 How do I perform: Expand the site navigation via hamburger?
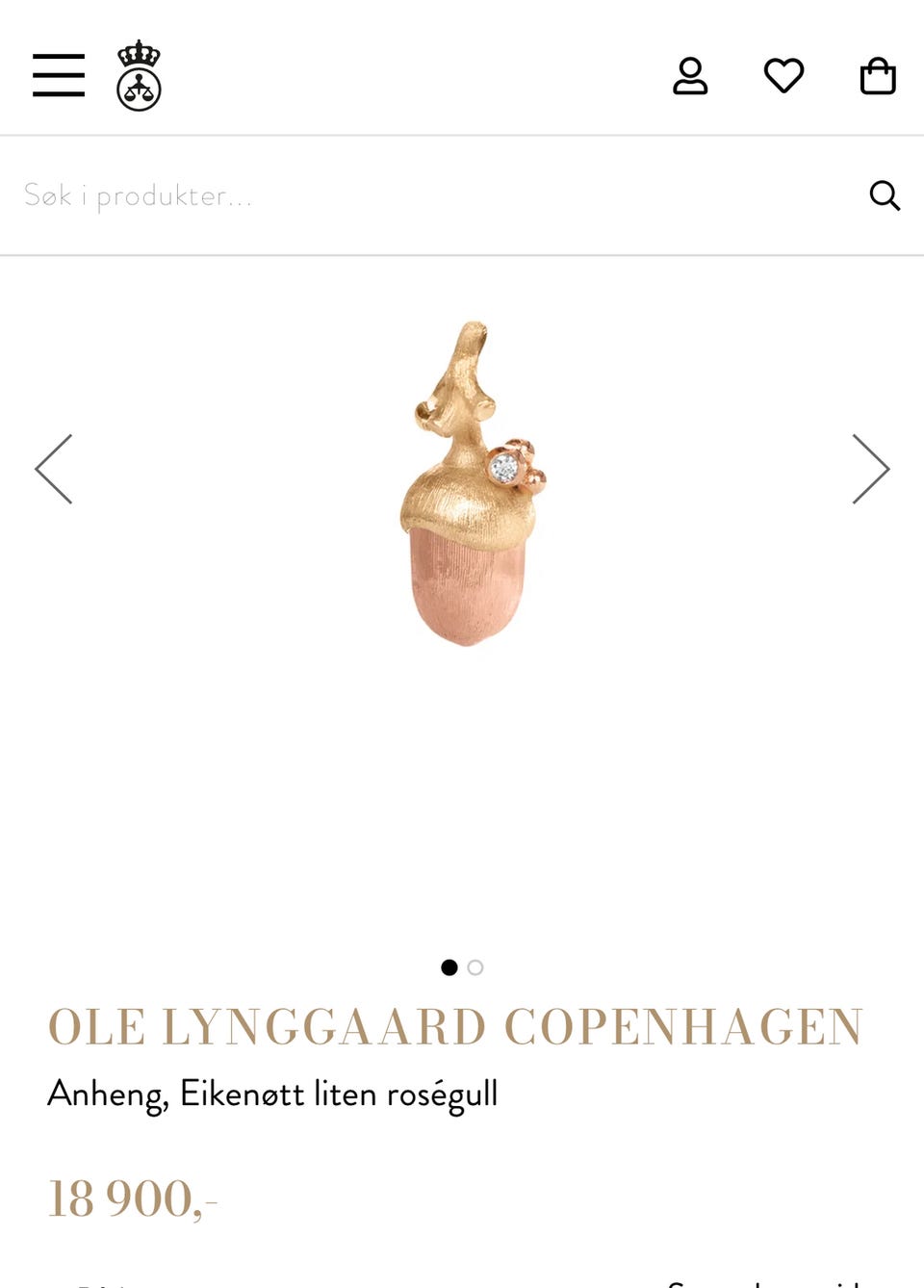[x=58, y=74]
